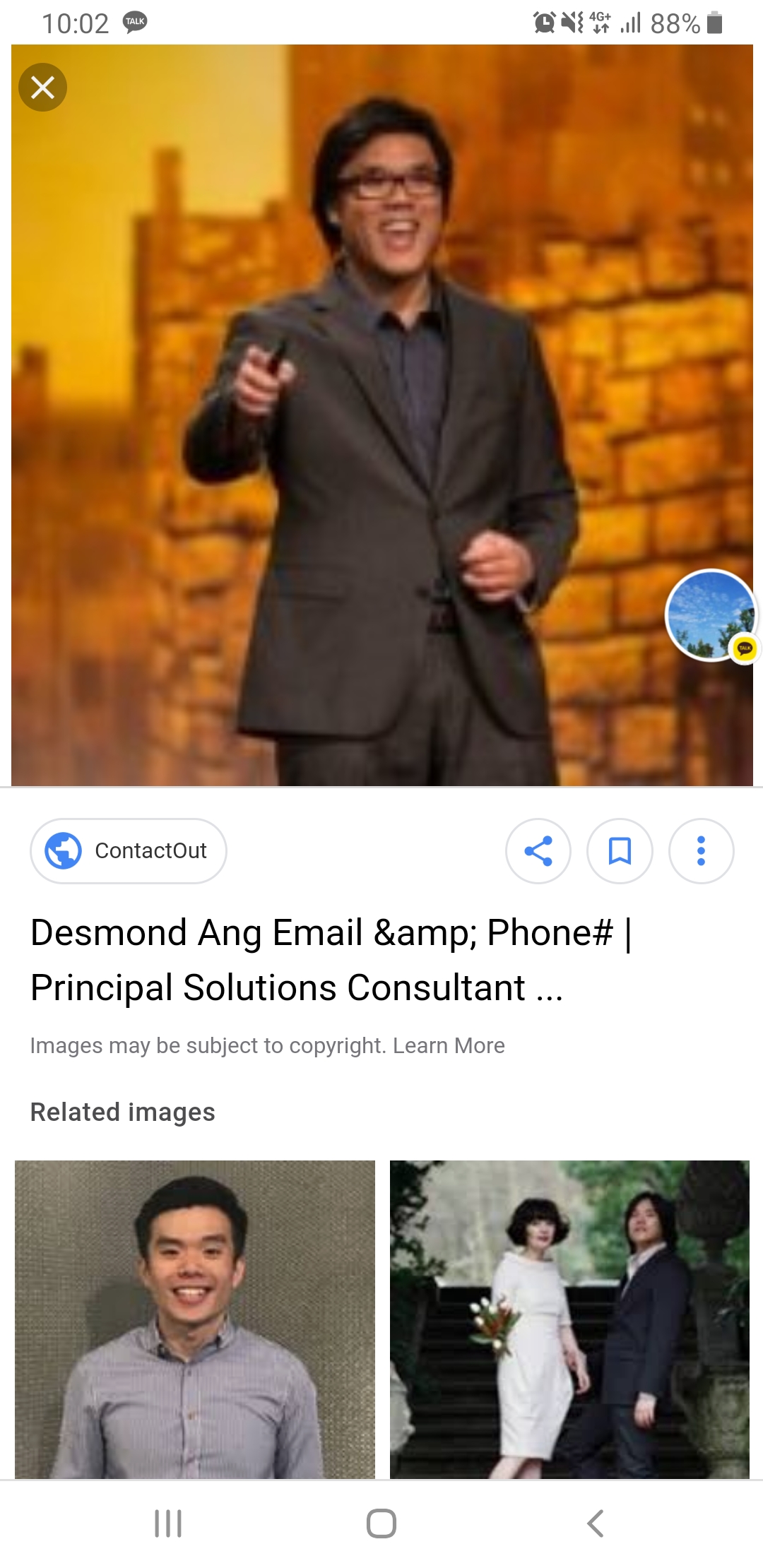This screenshot has width=763, height=1568.
Task: Open recent apps from navigation bar
Action: point(168,1524)
